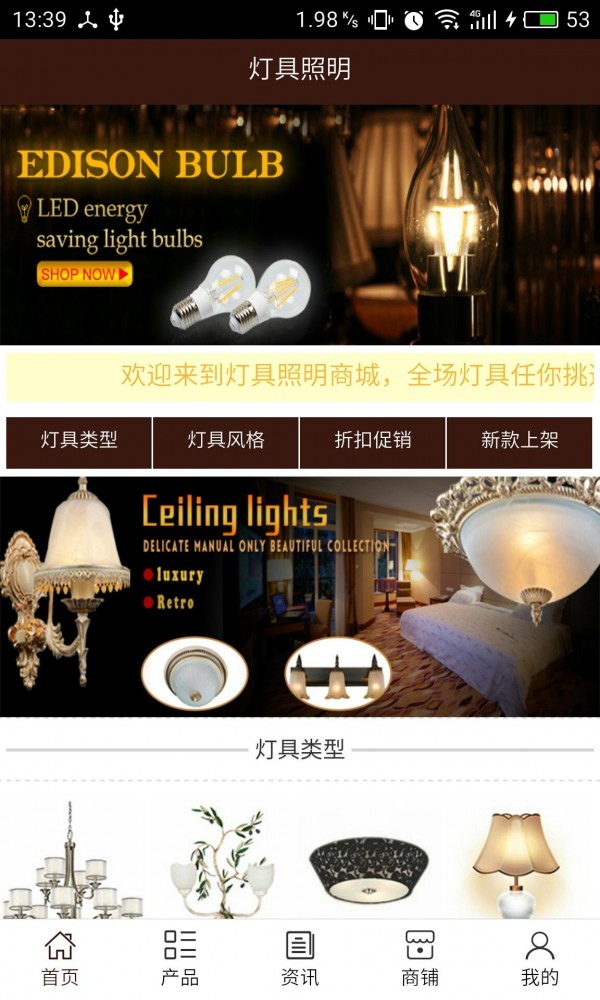Open the 灯具类型 category button
600x1000 pixels.
point(79,442)
